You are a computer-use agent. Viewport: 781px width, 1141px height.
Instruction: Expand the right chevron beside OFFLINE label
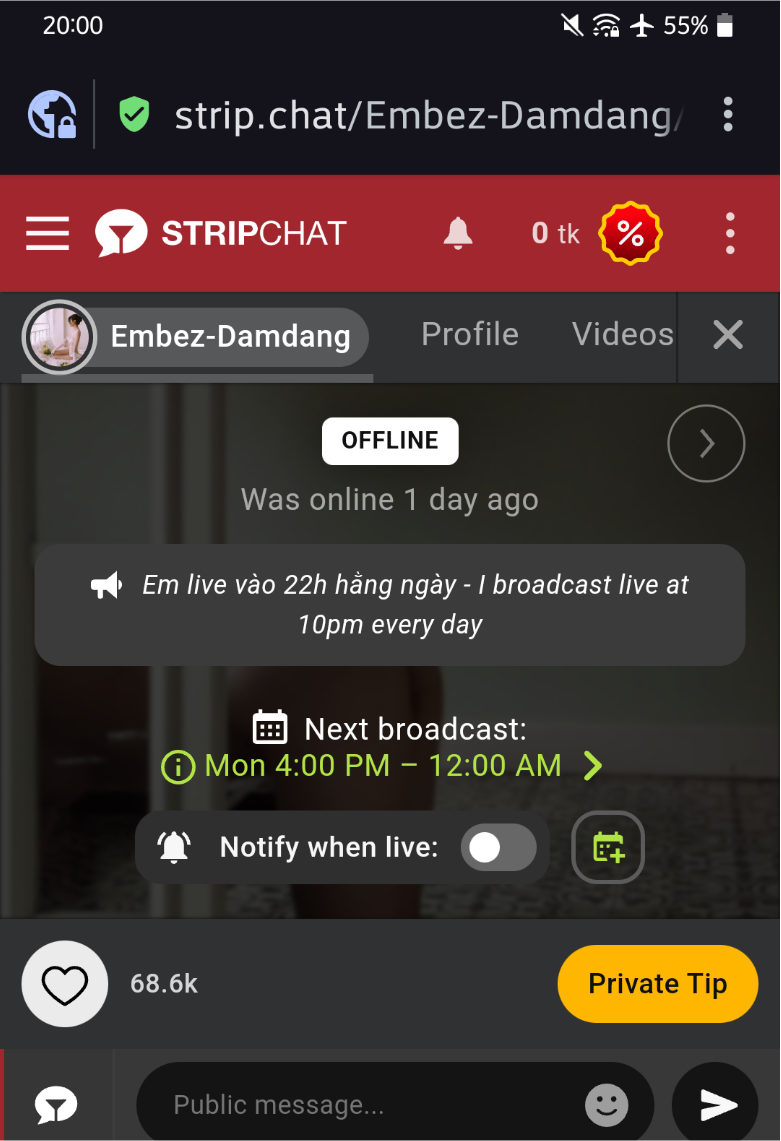[706, 443]
